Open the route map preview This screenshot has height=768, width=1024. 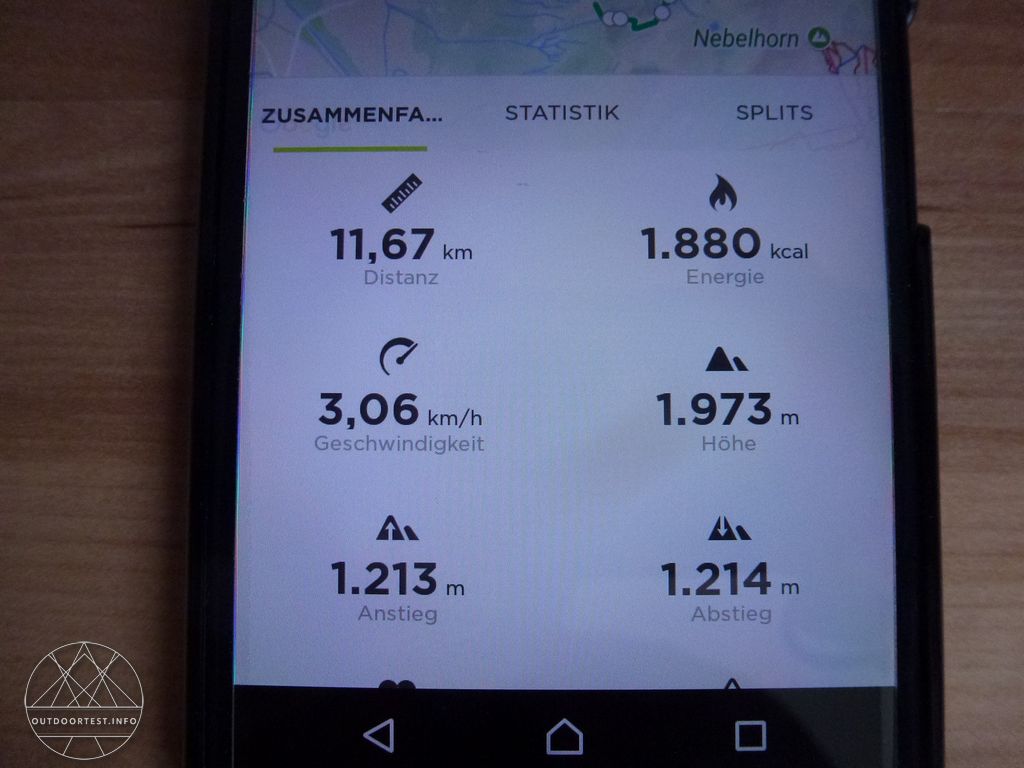[x=560, y=35]
